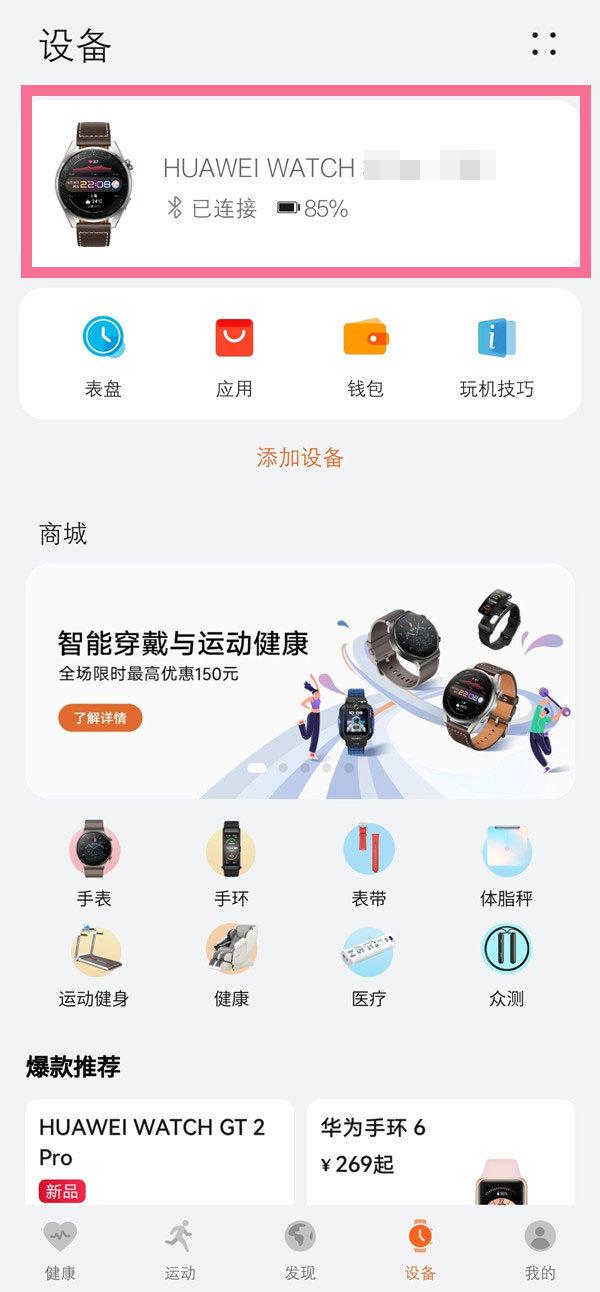
Task: Browse the 体脂秤 body fat scale category
Action: [506, 864]
